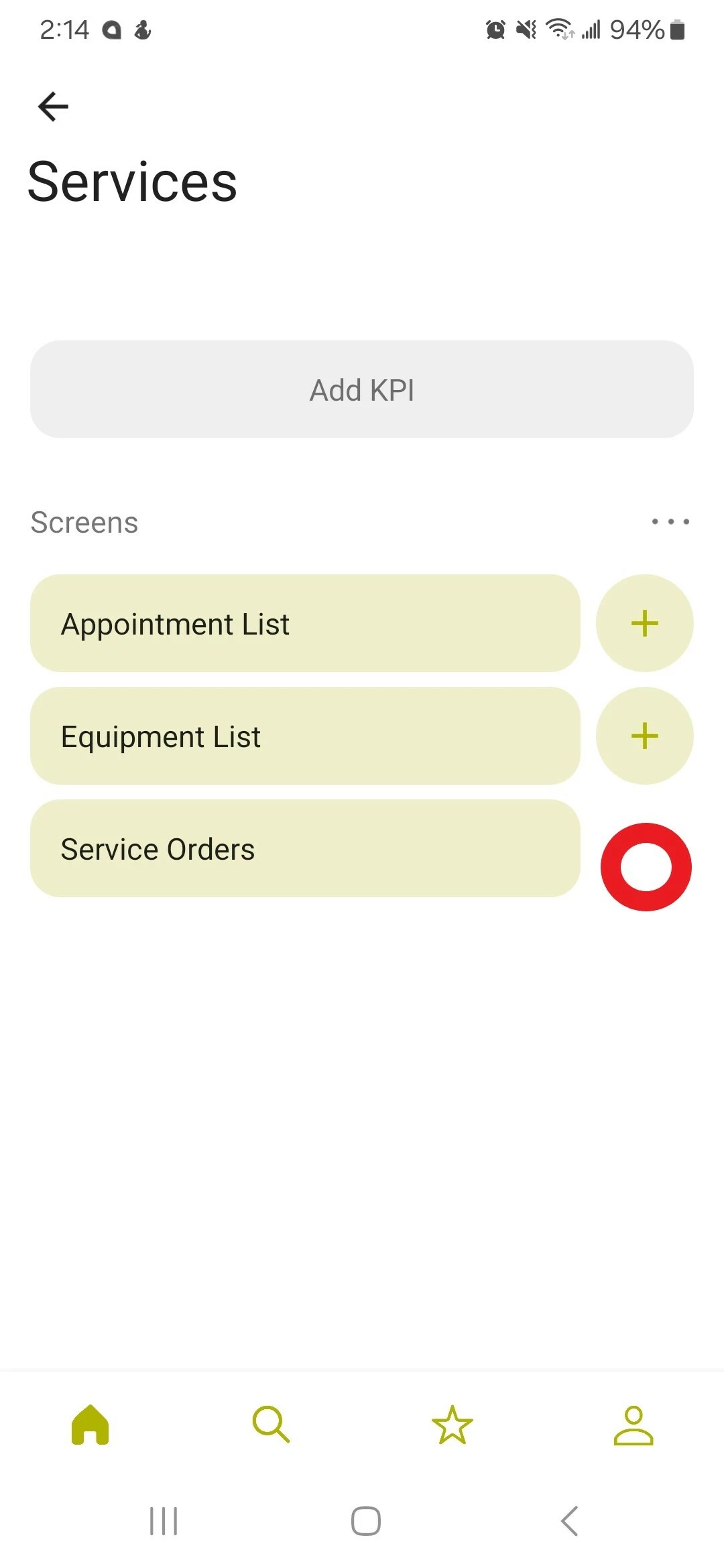Go back using the arrow icon
The image size is (724, 1568).
[x=53, y=107]
